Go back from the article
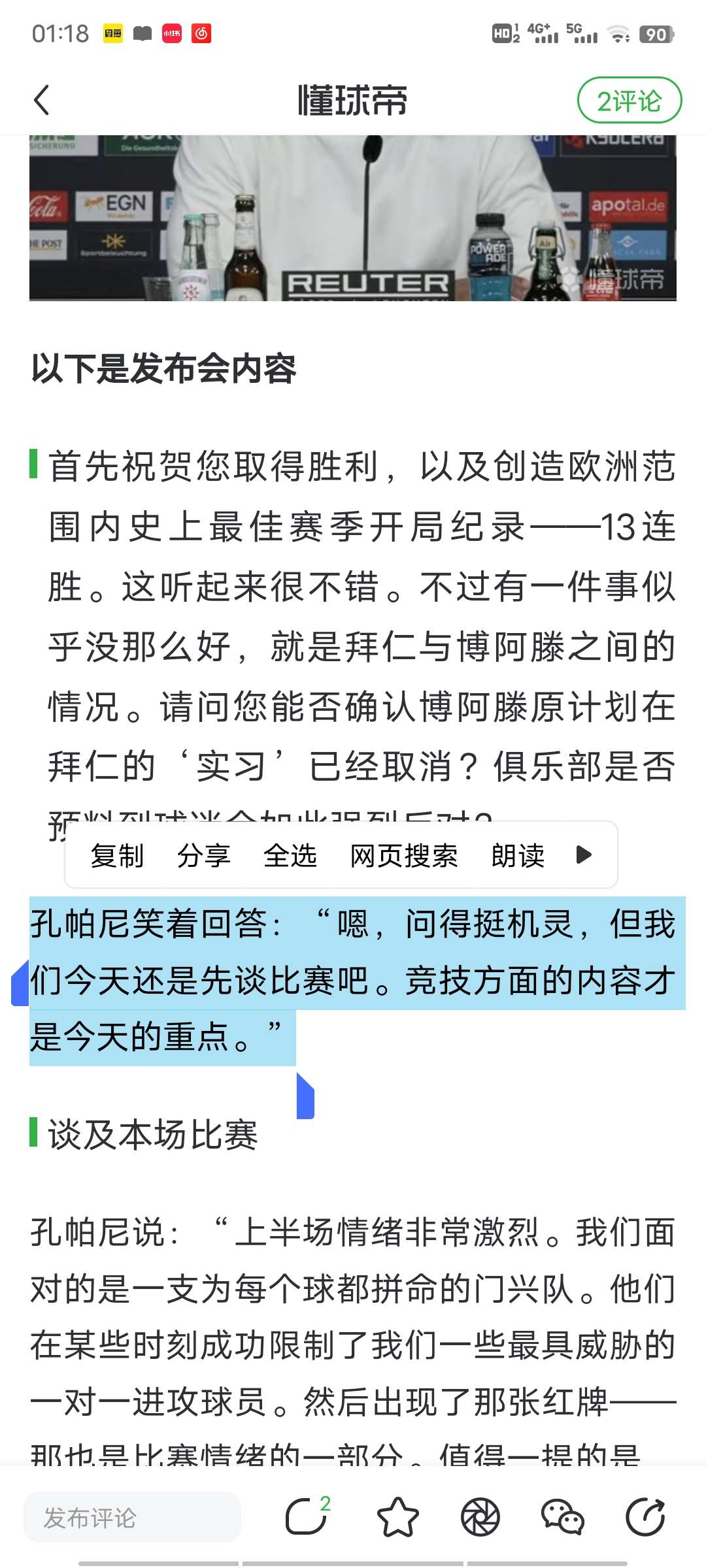The image size is (706, 1568). click(x=42, y=101)
